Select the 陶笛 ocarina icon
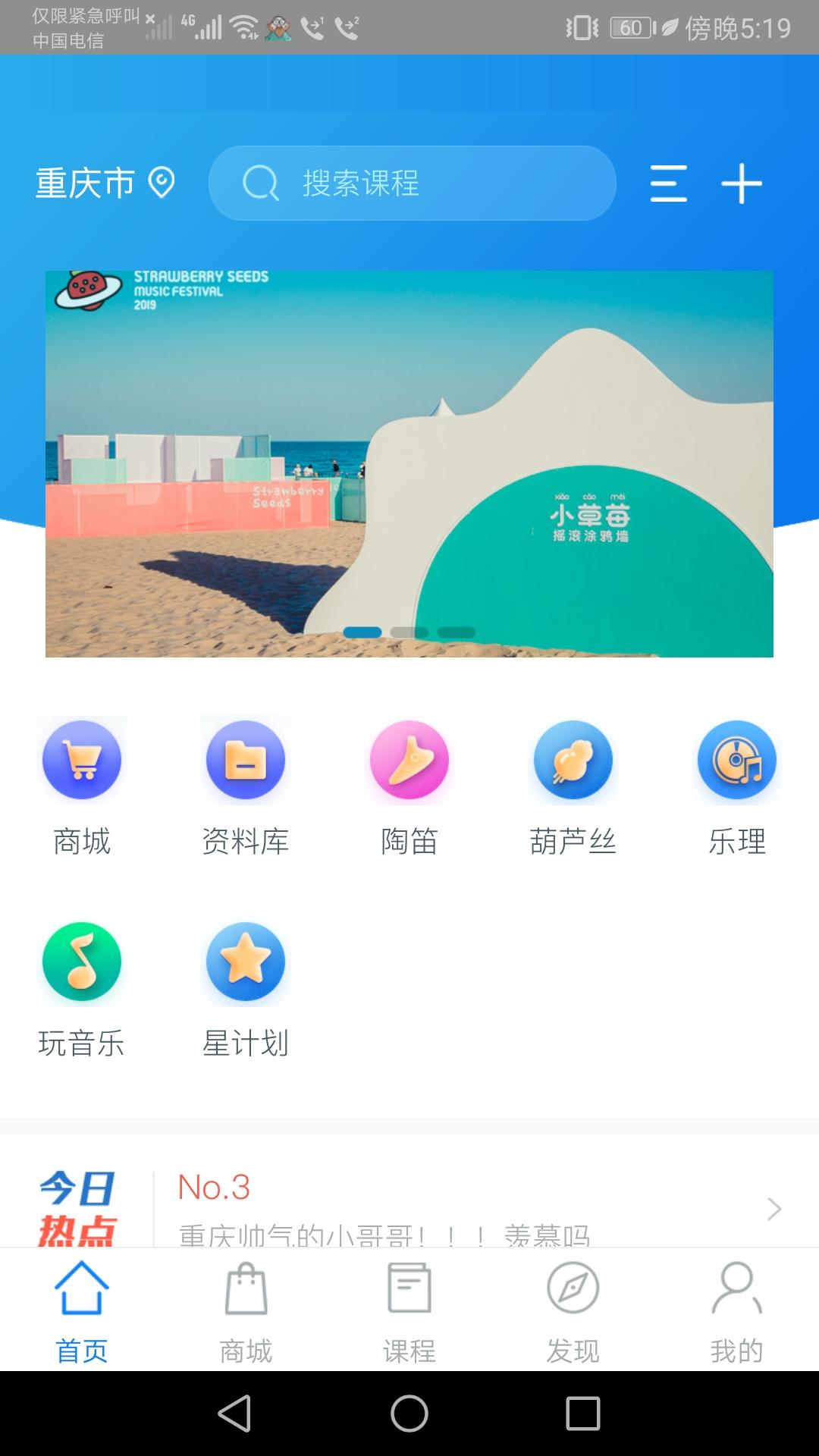The image size is (819, 1456). click(409, 761)
